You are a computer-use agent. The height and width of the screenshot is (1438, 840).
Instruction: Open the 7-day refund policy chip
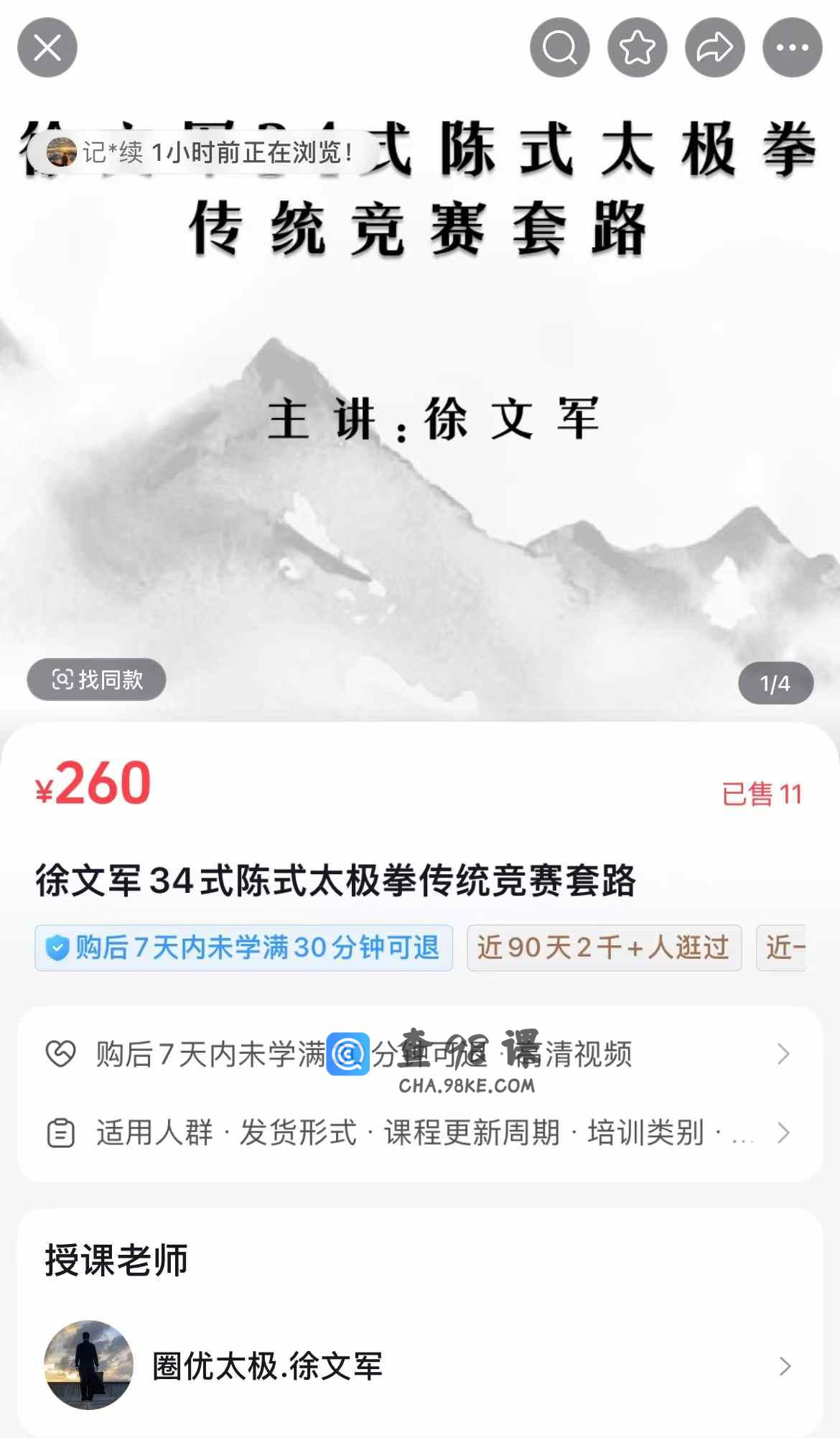pyautogui.click(x=243, y=948)
